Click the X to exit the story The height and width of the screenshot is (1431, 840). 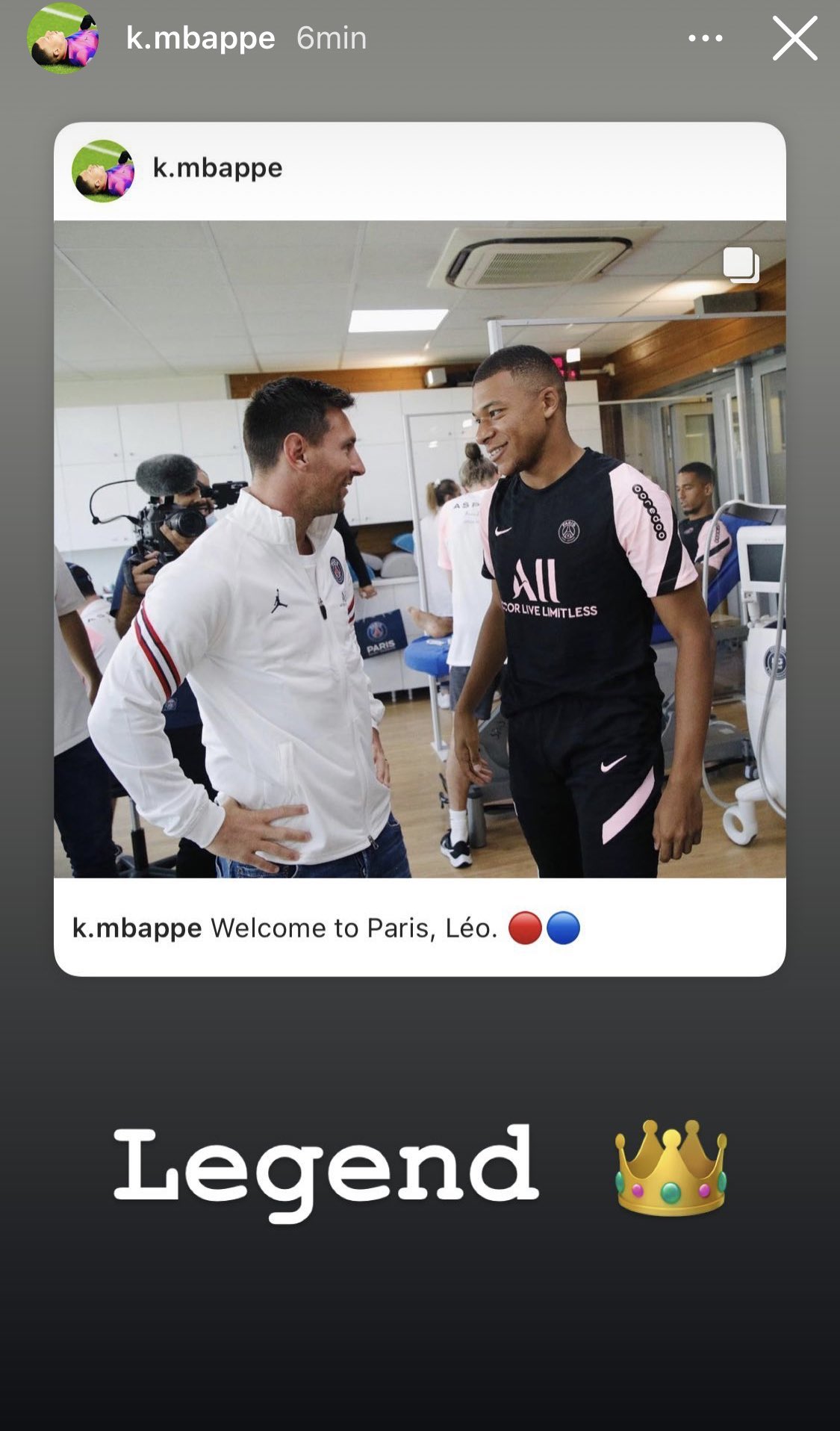point(793,39)
